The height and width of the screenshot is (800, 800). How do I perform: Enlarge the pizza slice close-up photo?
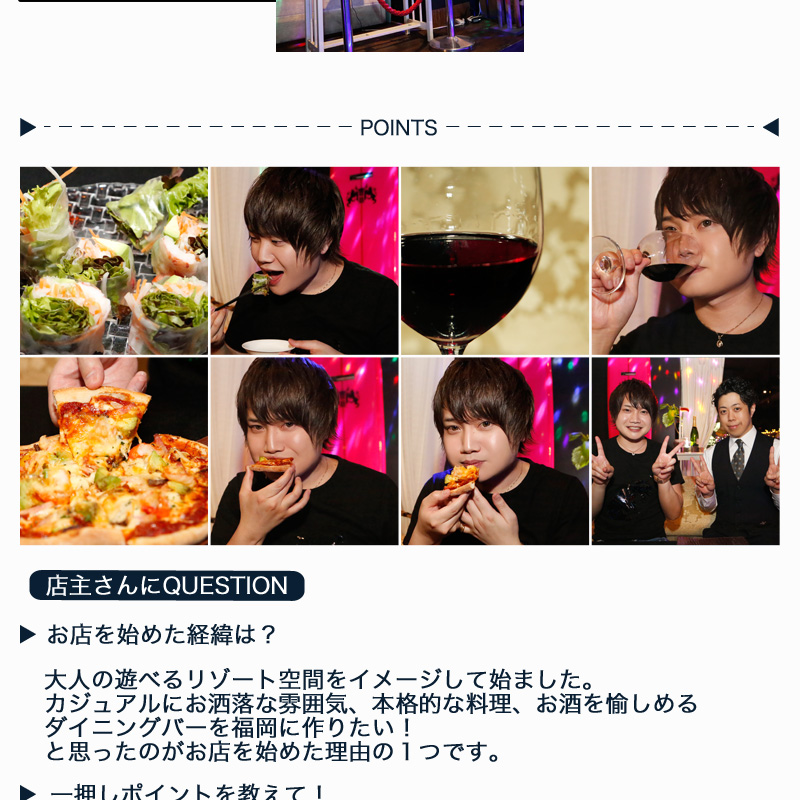pyautogui.click(x=114, y=451)
